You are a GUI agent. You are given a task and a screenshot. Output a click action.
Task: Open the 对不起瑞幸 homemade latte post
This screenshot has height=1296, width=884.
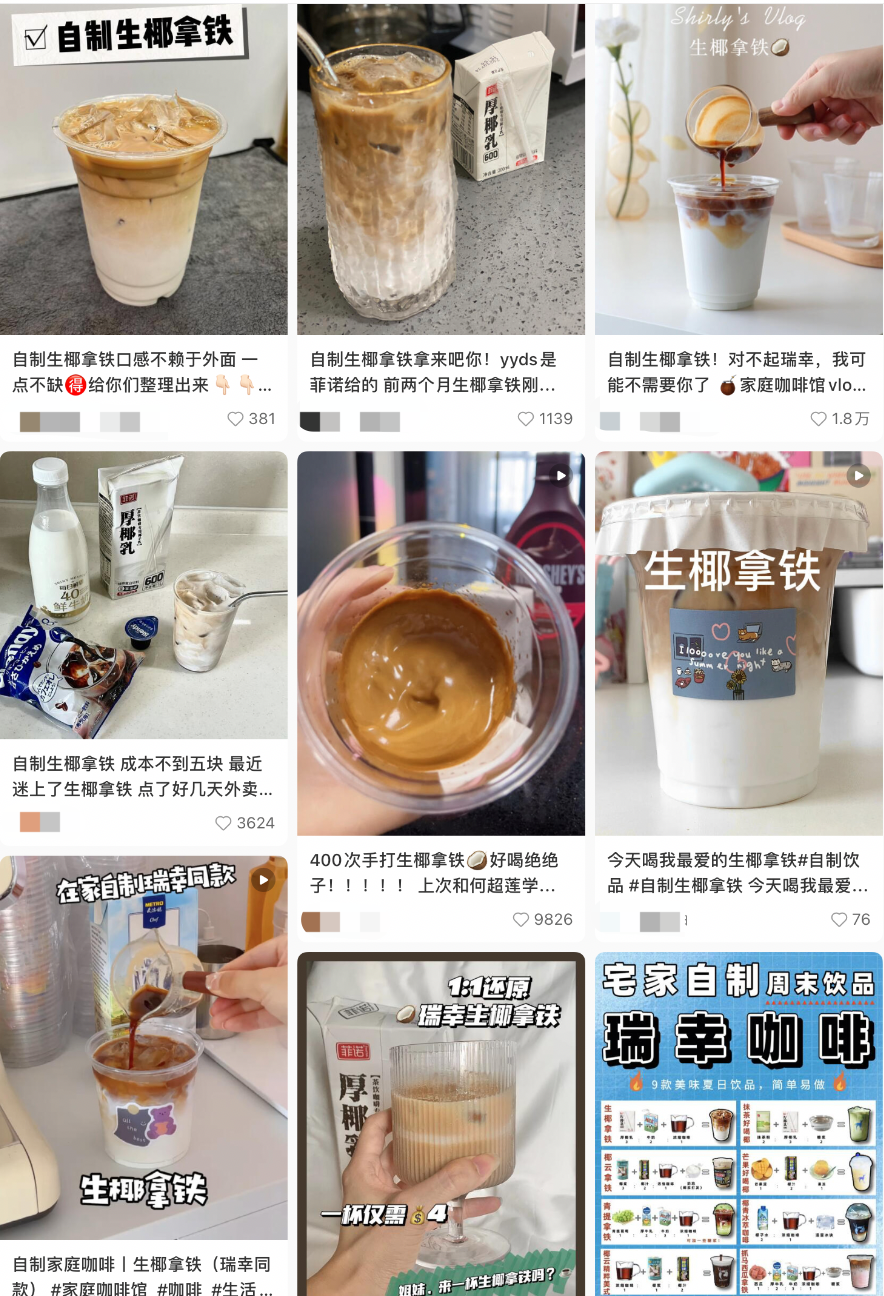(x=738, y=170)
